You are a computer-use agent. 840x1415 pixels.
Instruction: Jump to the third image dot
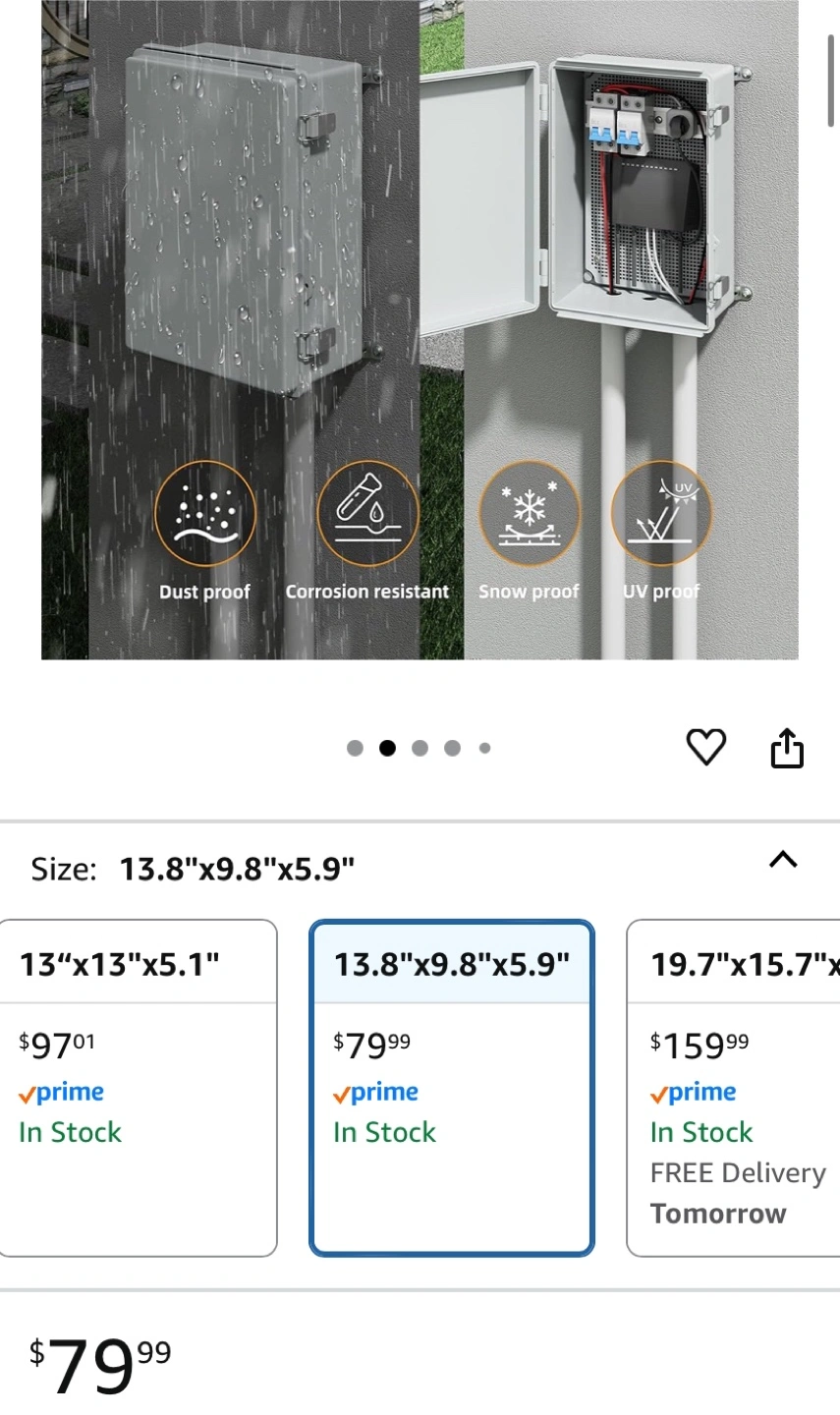(420, 749)
